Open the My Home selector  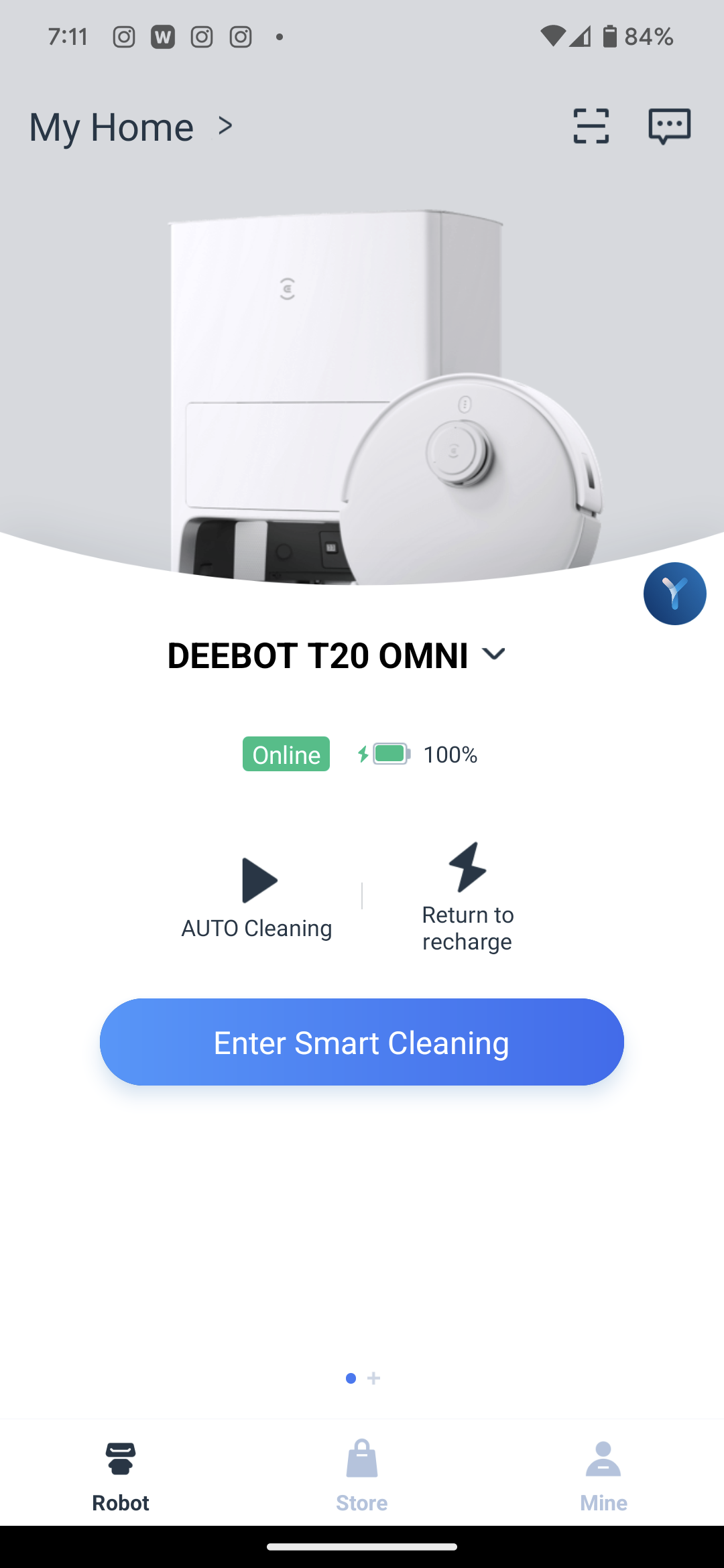[131, 127]
